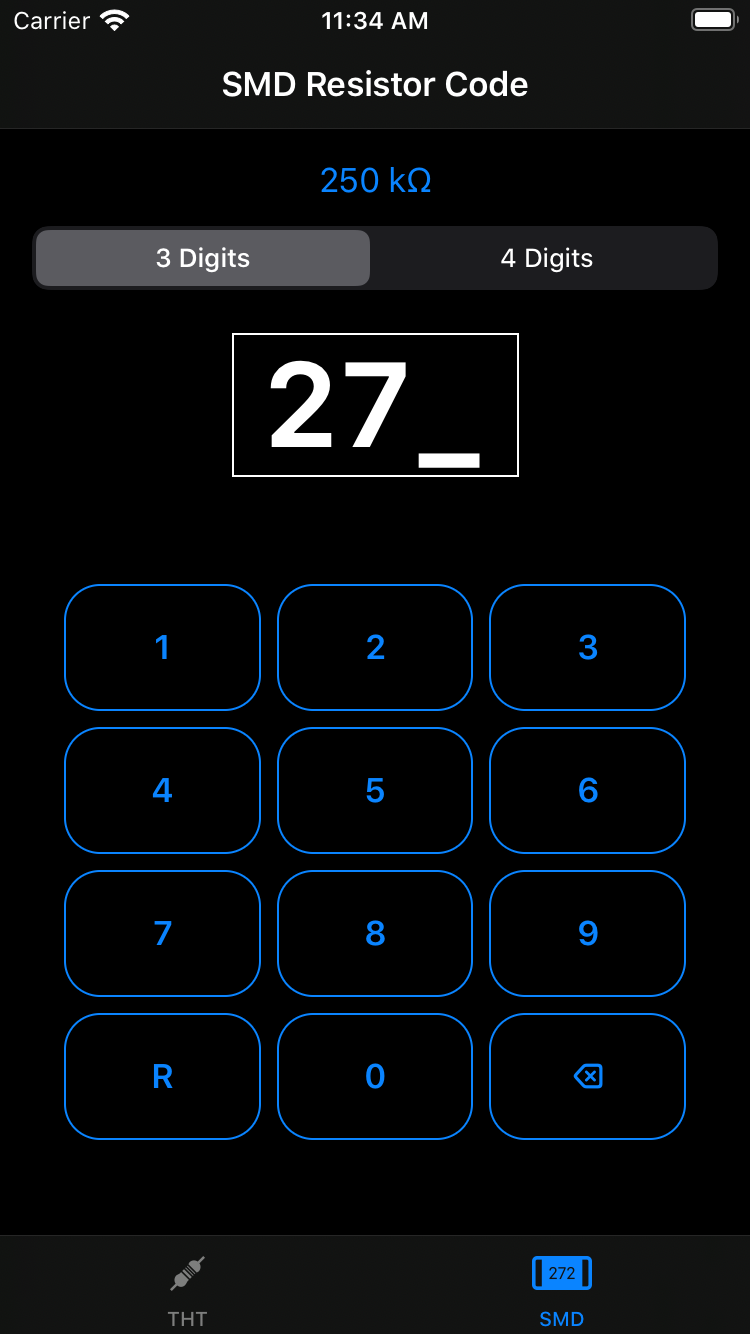Select the SMD tab

click(562, 1288)
